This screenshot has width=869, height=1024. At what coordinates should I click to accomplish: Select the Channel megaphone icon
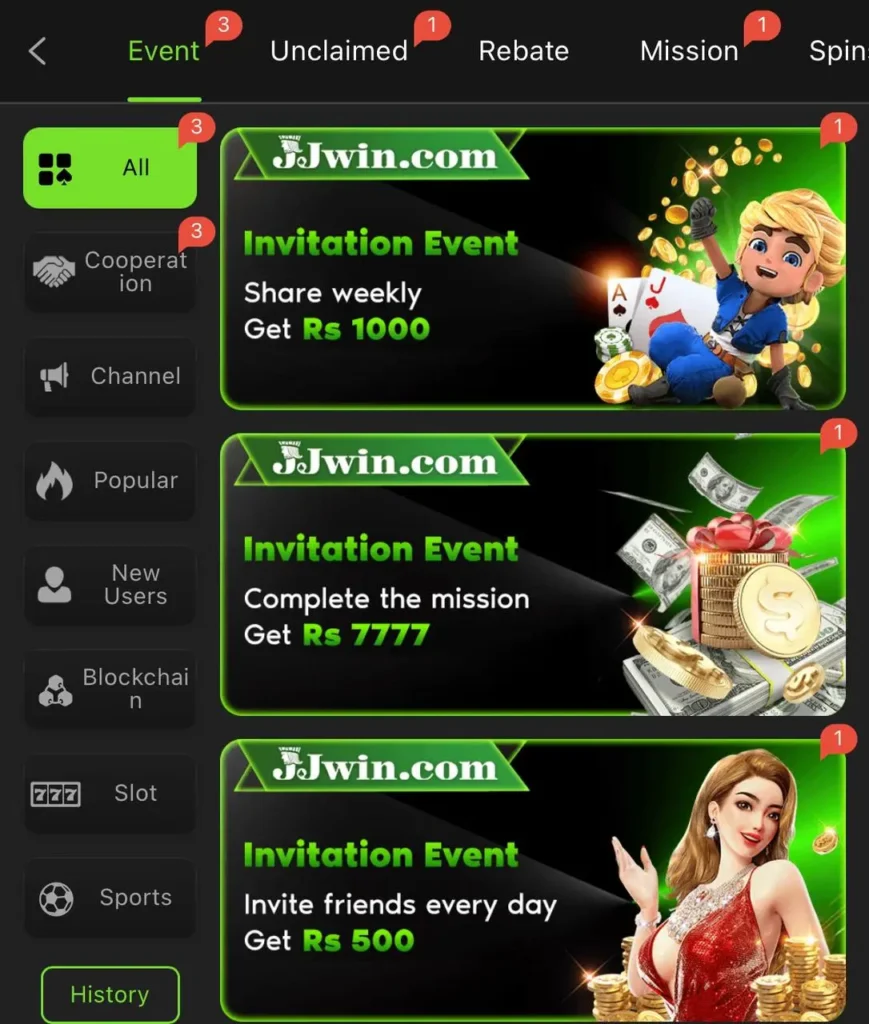coord(56,376)
